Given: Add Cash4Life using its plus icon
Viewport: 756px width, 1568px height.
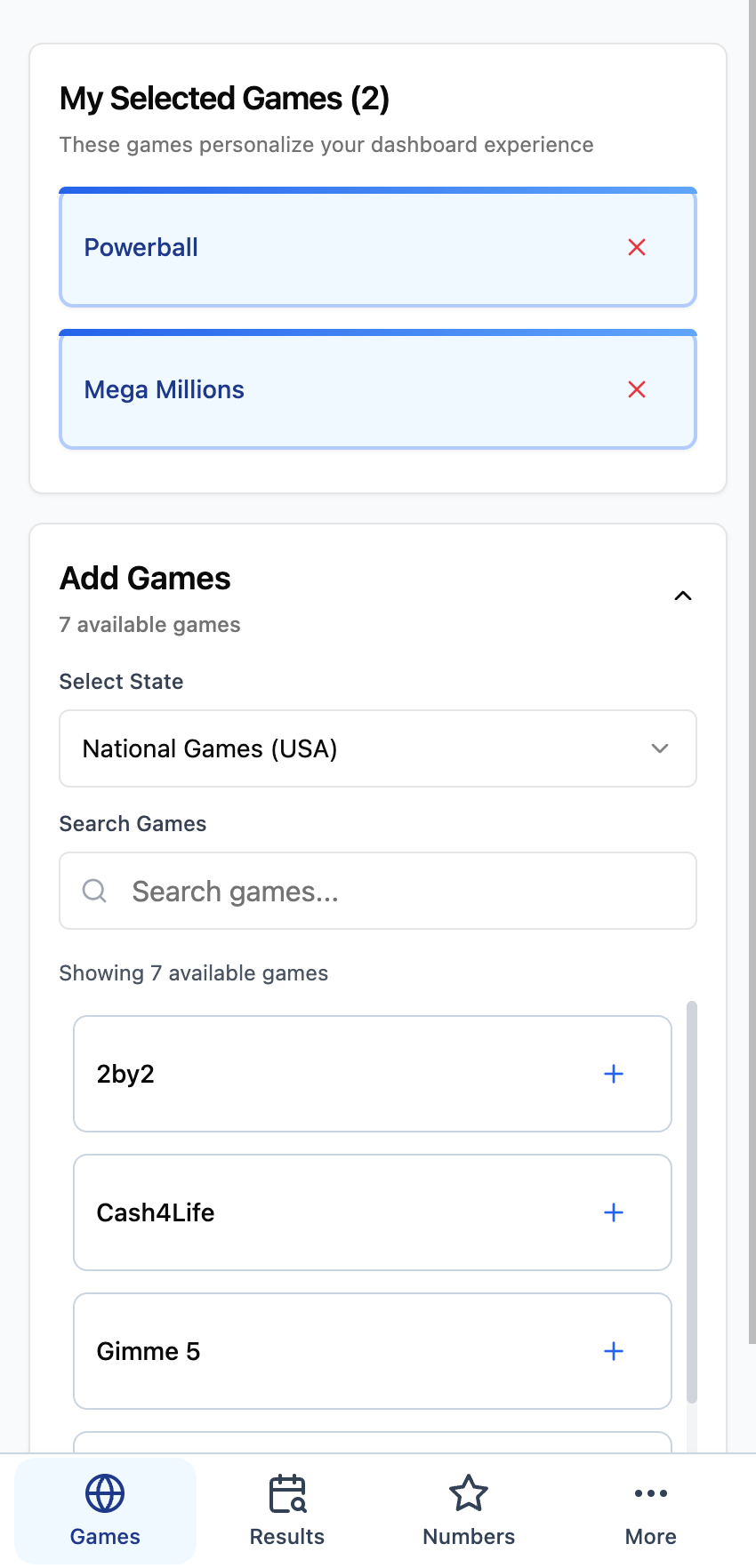Looking at the screenshot, I should 613,1212.
